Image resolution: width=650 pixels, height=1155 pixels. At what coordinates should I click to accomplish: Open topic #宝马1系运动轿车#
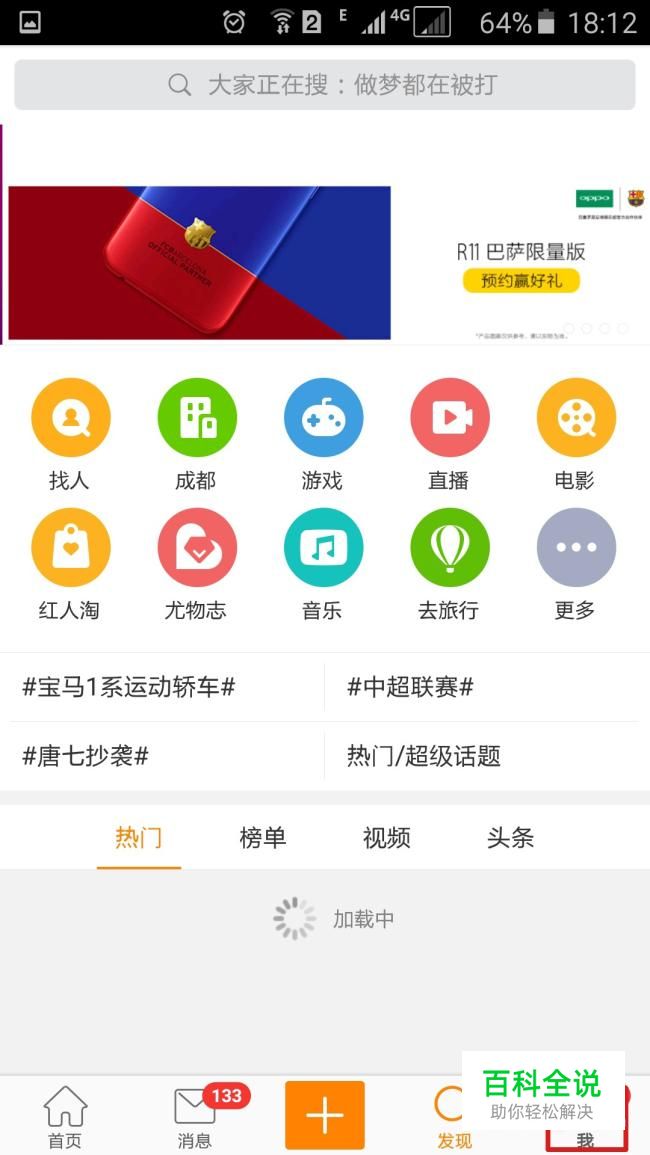coord(129,688)
